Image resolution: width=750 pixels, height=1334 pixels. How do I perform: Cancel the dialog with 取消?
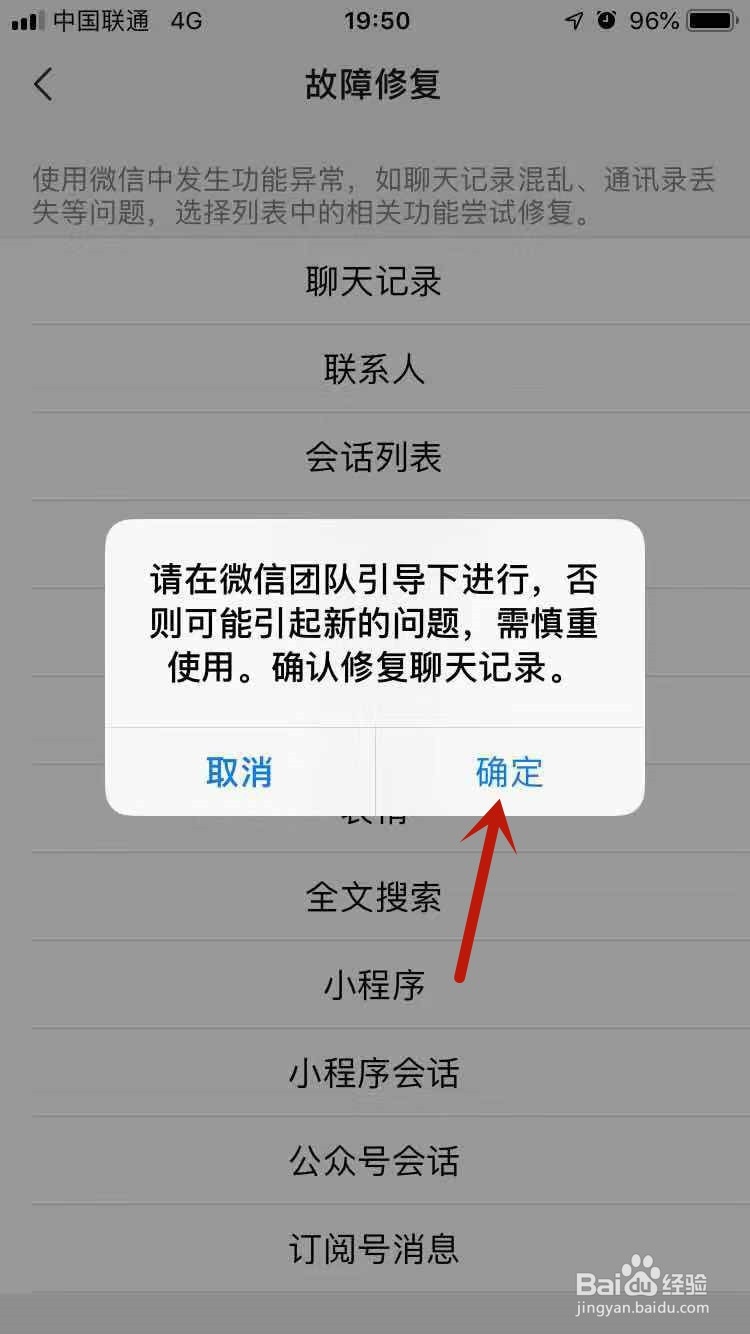(x=240, y=772)
